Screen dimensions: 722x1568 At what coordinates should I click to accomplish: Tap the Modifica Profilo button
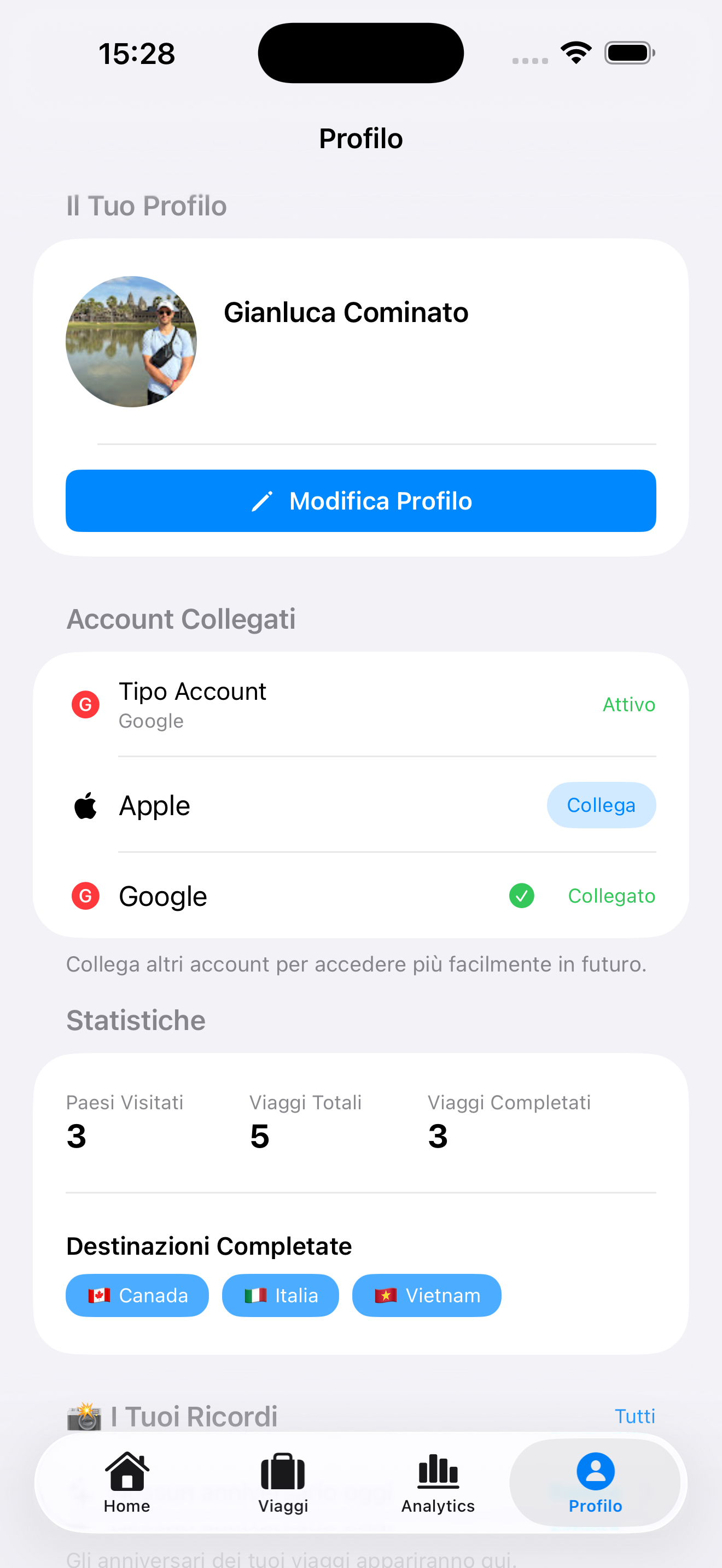coord(361,500)
